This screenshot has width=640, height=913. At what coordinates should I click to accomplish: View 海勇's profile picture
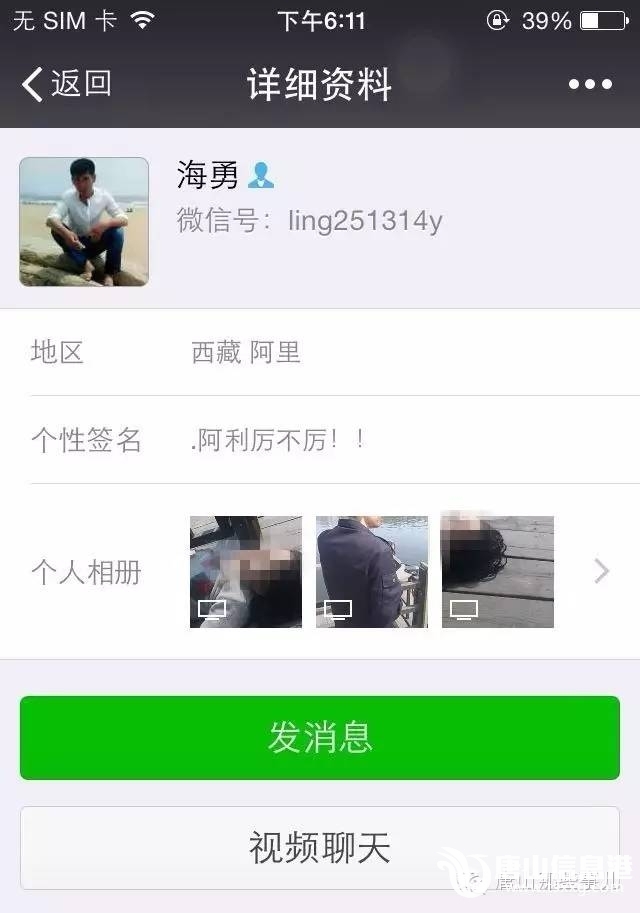click(84, 222)
